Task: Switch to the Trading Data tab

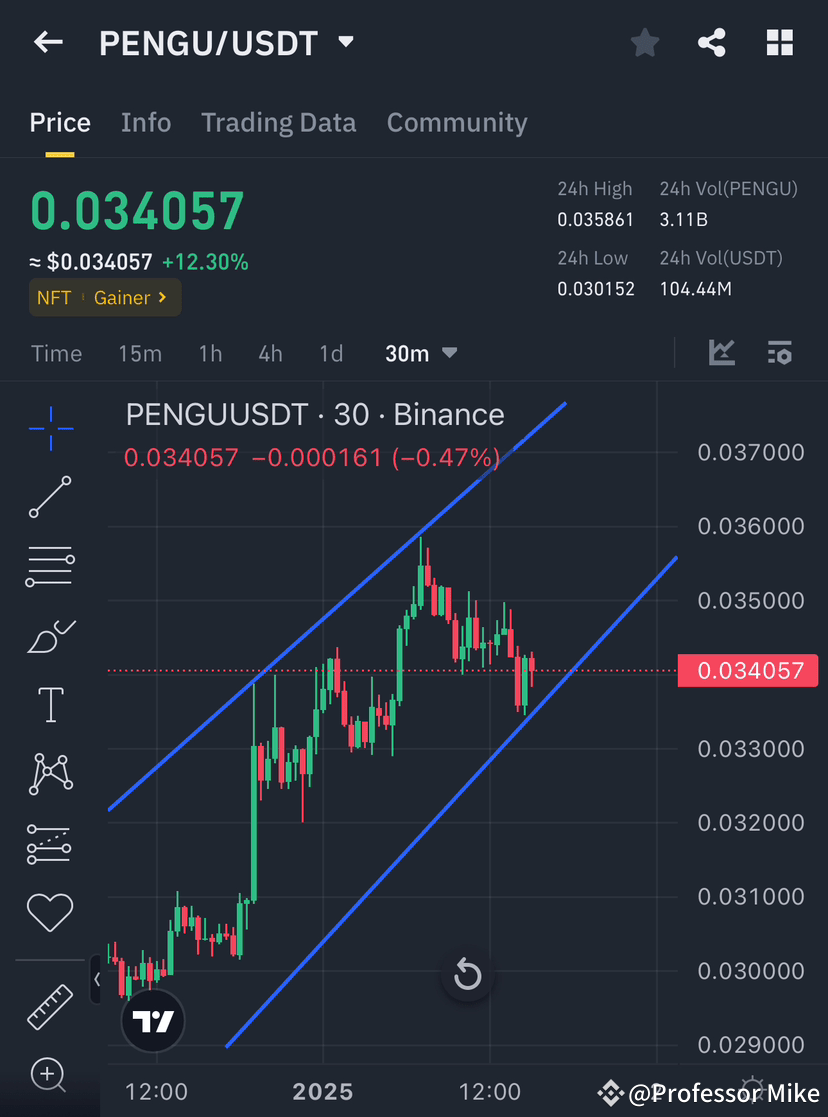Action: pyautogui.click(x=279, y=122)
